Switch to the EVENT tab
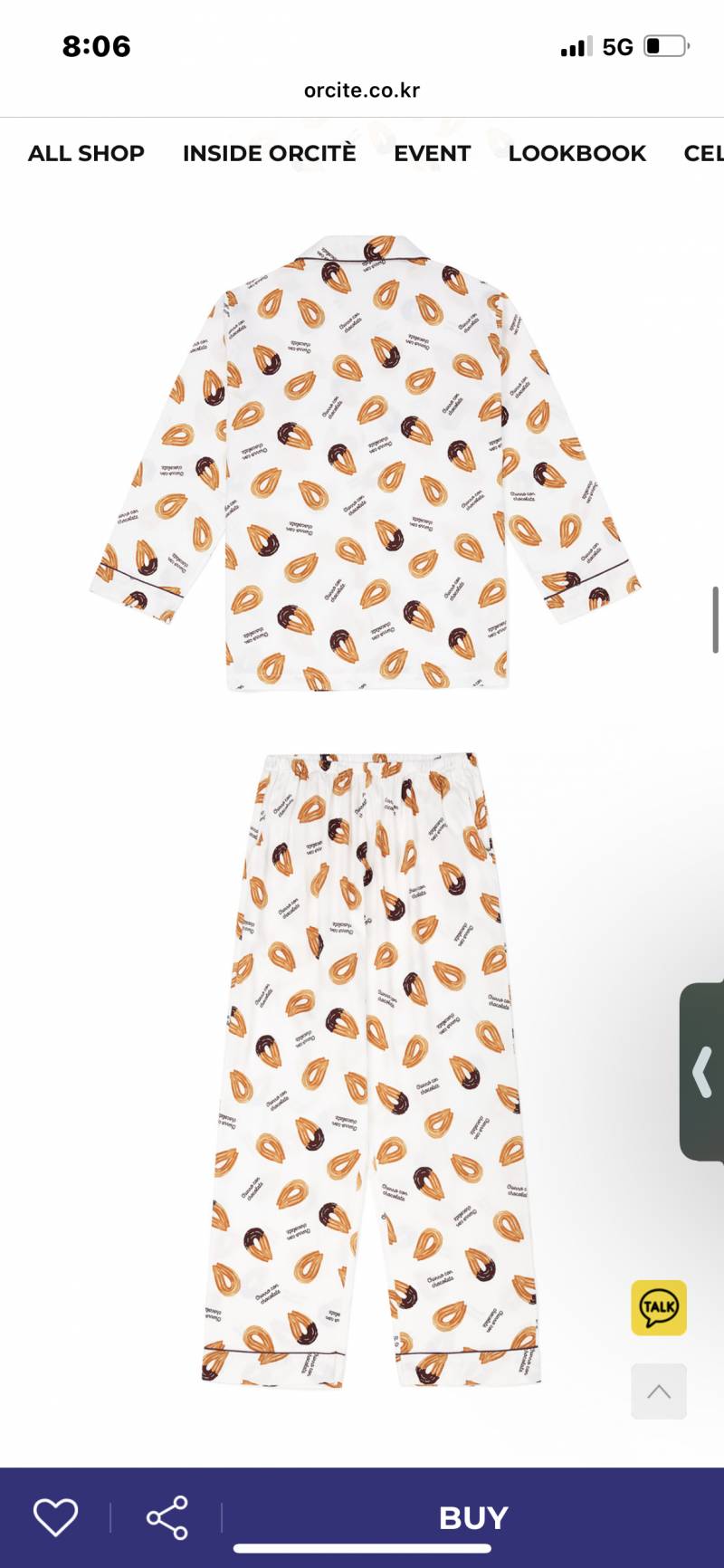Image resolution: width=724 pixels, height=1568 pixels. click(x=432, y=153)
